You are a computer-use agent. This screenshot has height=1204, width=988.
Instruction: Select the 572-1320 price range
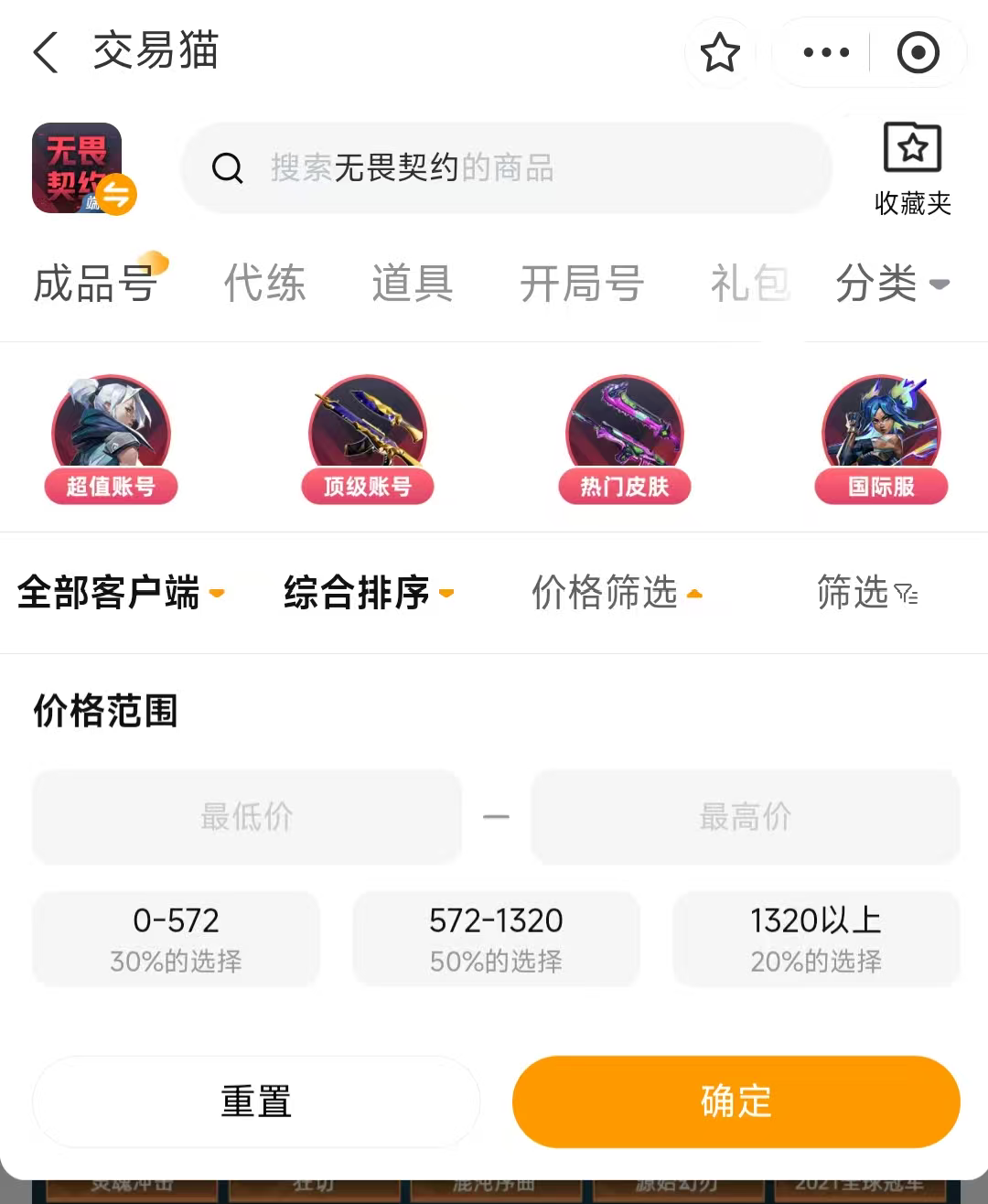[x=496, y=939]
